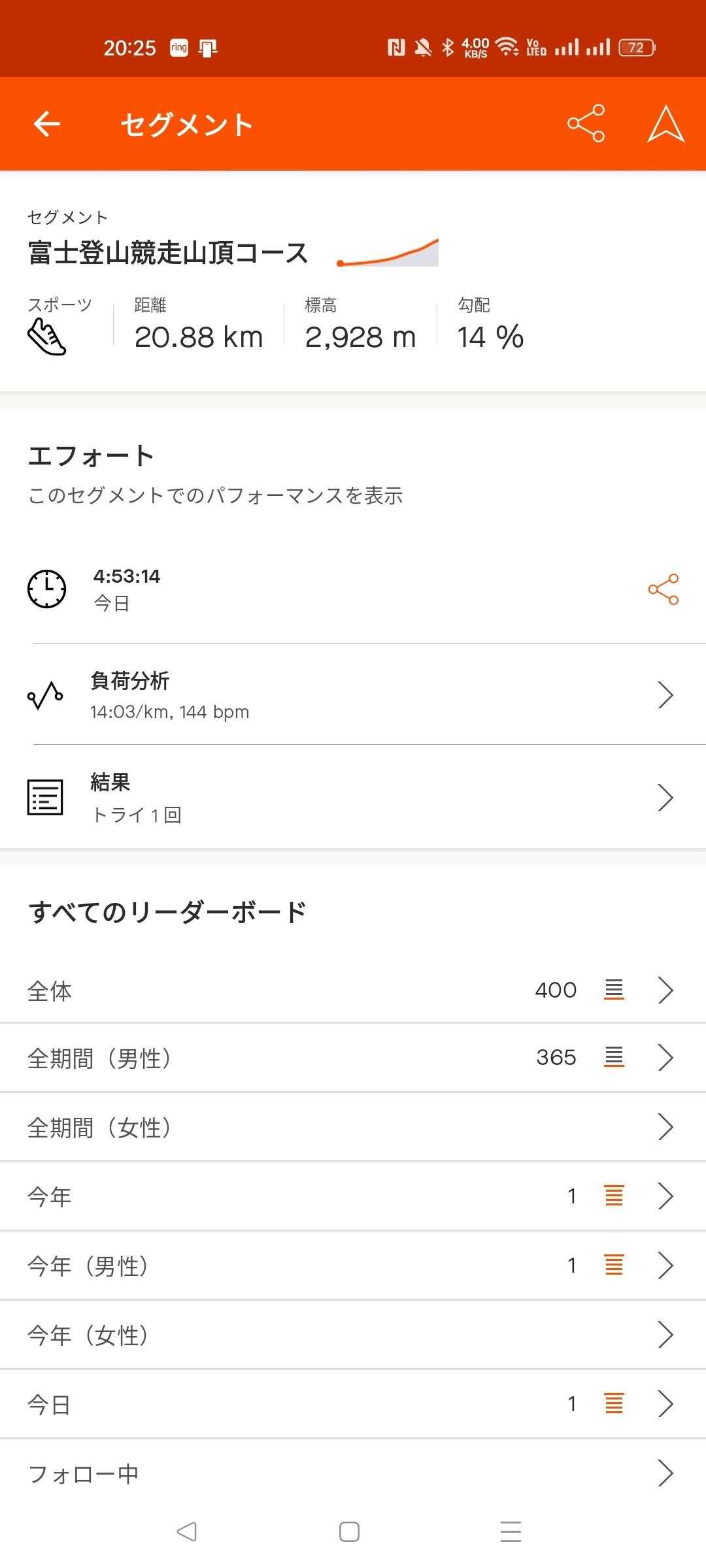Viewport: 706px width, 1568px height.
Task: Open the 結果 row
Action: [353, 797]
